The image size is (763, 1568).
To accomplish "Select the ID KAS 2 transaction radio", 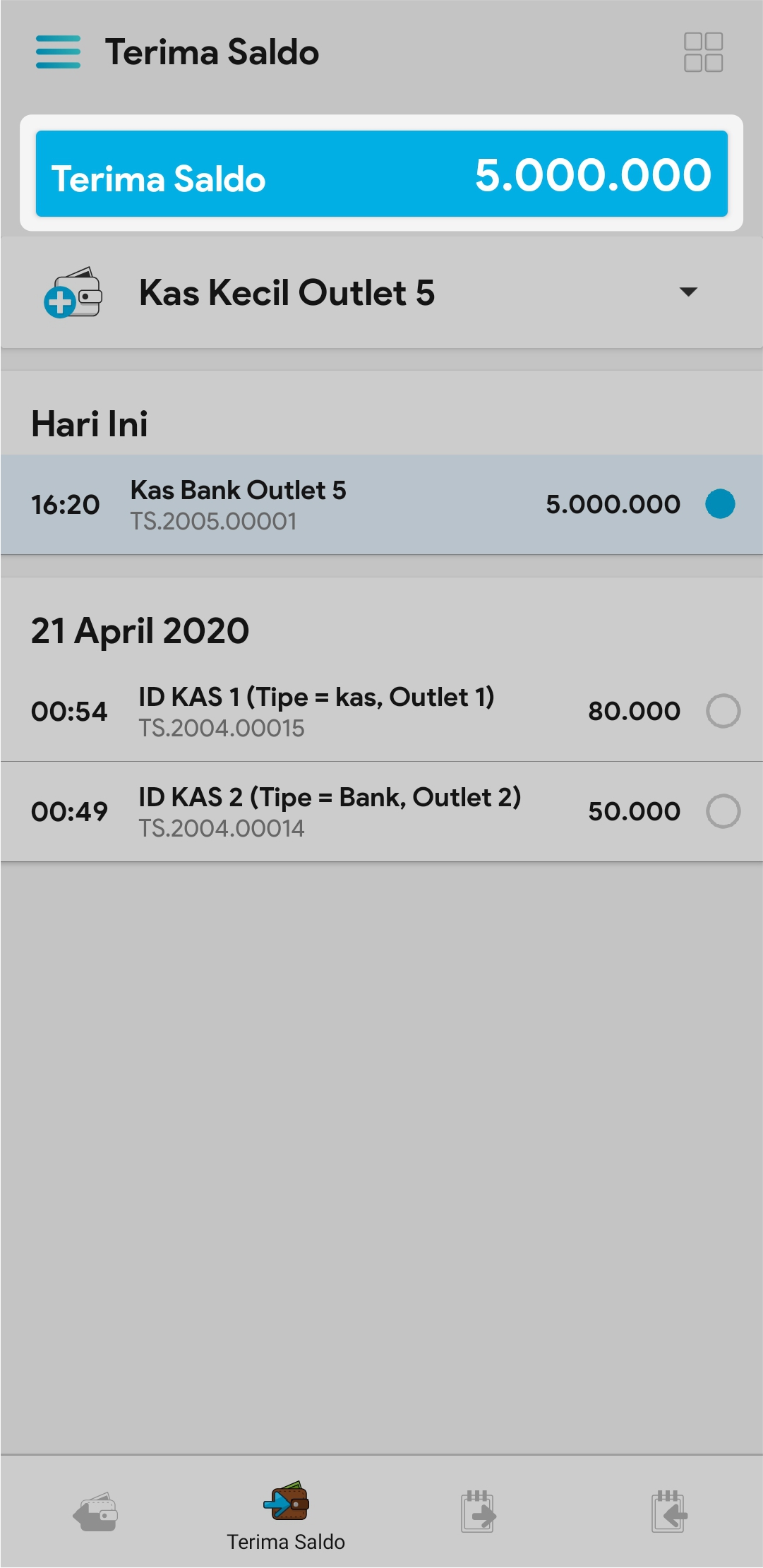I will click(723, 811).
